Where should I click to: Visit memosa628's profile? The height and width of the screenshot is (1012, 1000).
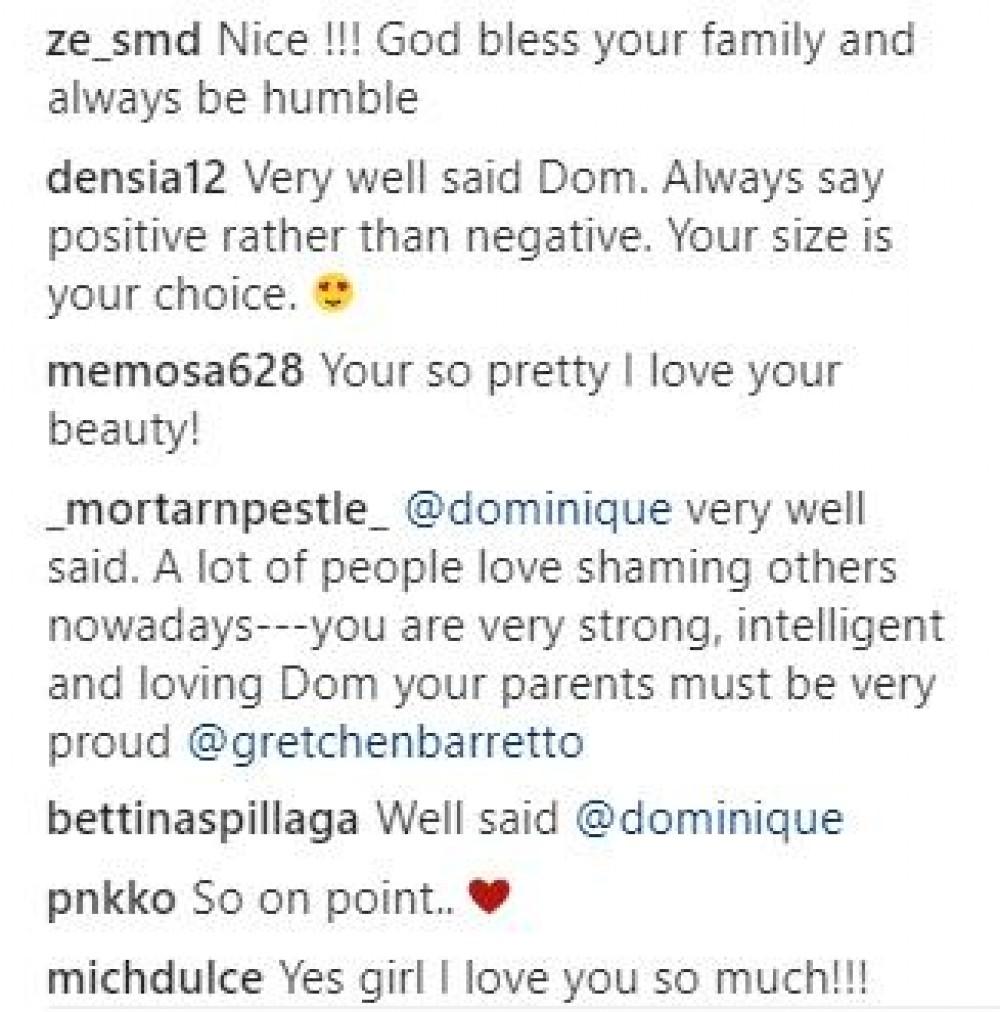point(174,373)
